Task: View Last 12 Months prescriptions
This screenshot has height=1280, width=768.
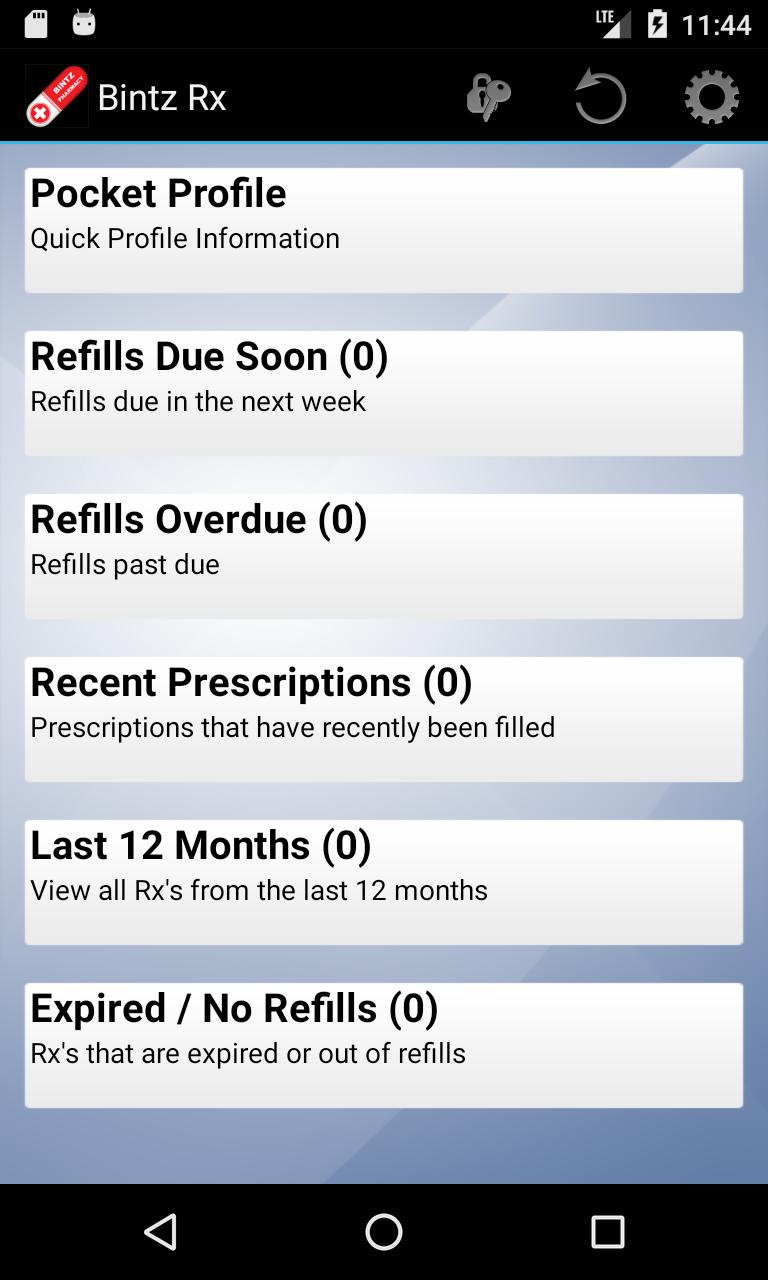Action: (x=384, y=882)
